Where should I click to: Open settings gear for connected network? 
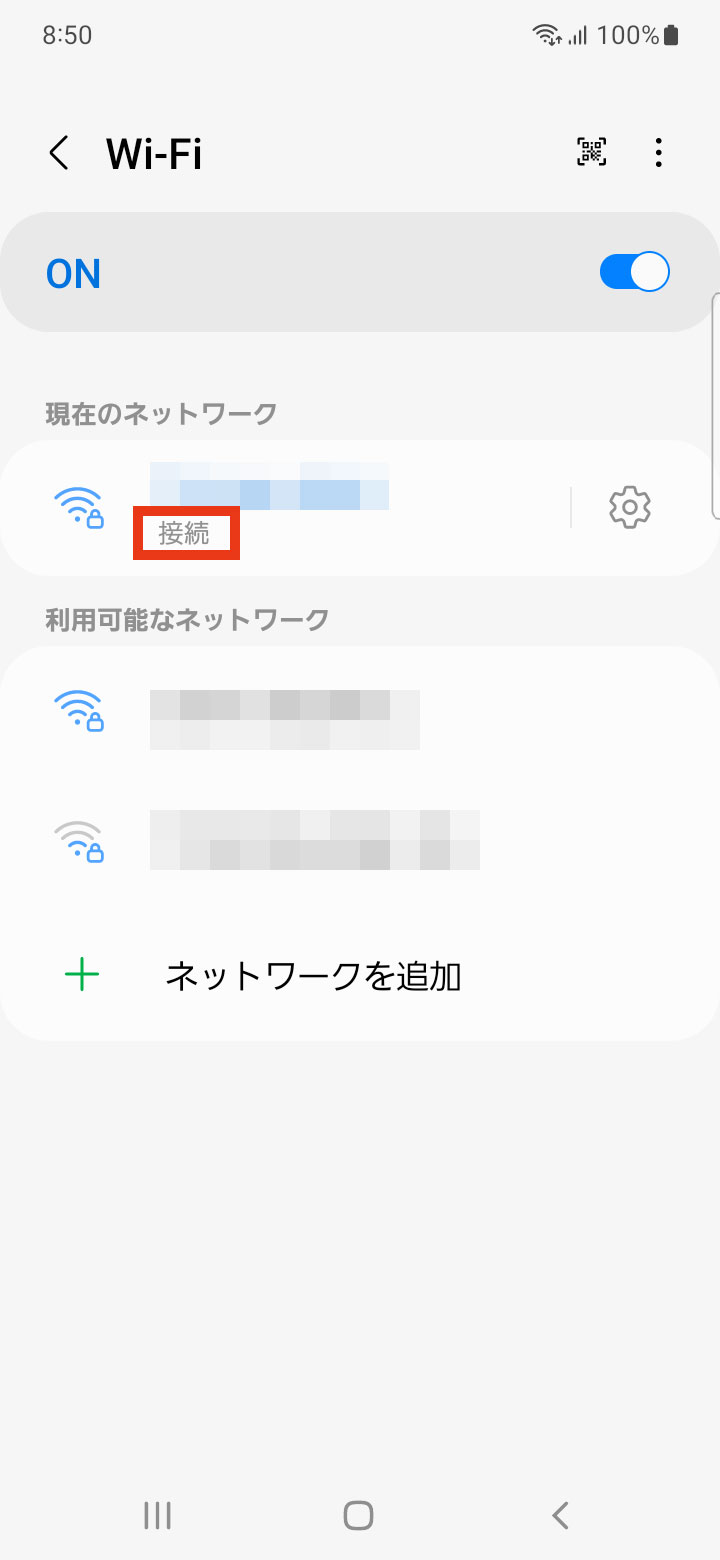pyautogui.click(x=630, y=507)
